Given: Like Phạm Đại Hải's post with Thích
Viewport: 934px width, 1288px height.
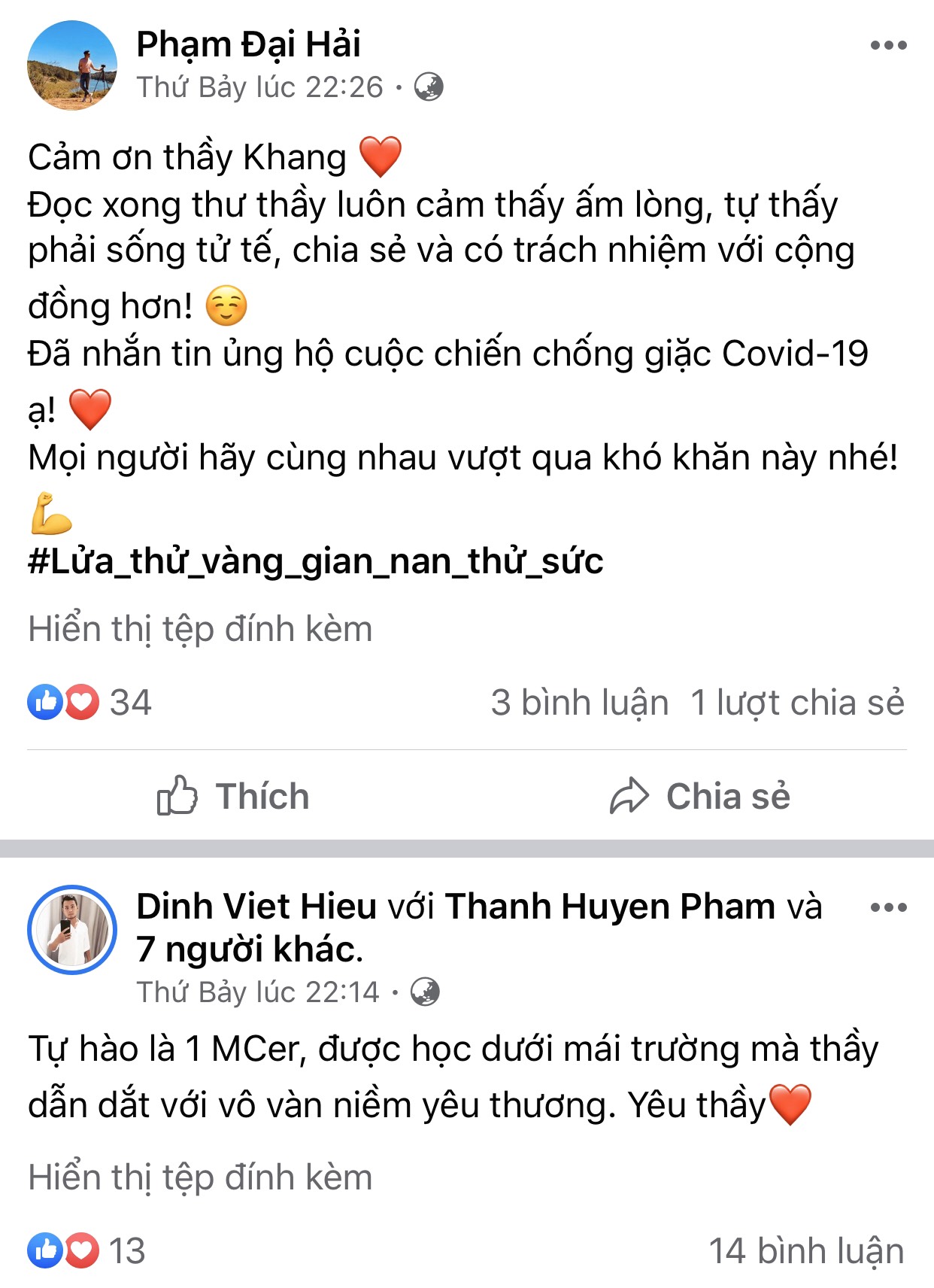Looking at the screenshot, I should pos(233,796).
